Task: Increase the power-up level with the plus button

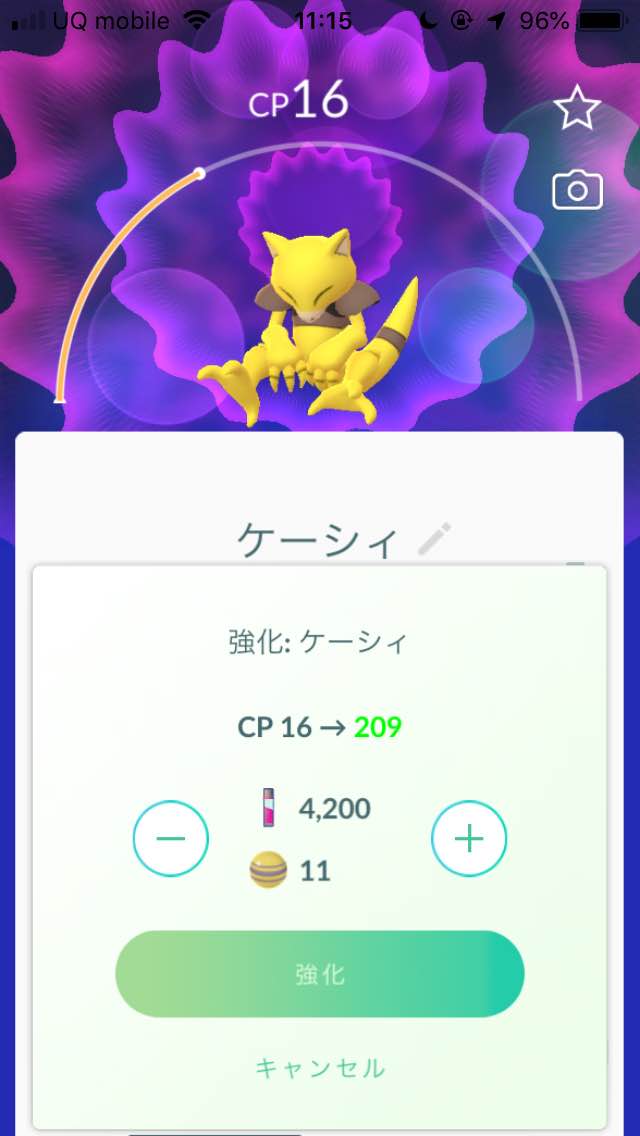Action: (x=468, y=838)
